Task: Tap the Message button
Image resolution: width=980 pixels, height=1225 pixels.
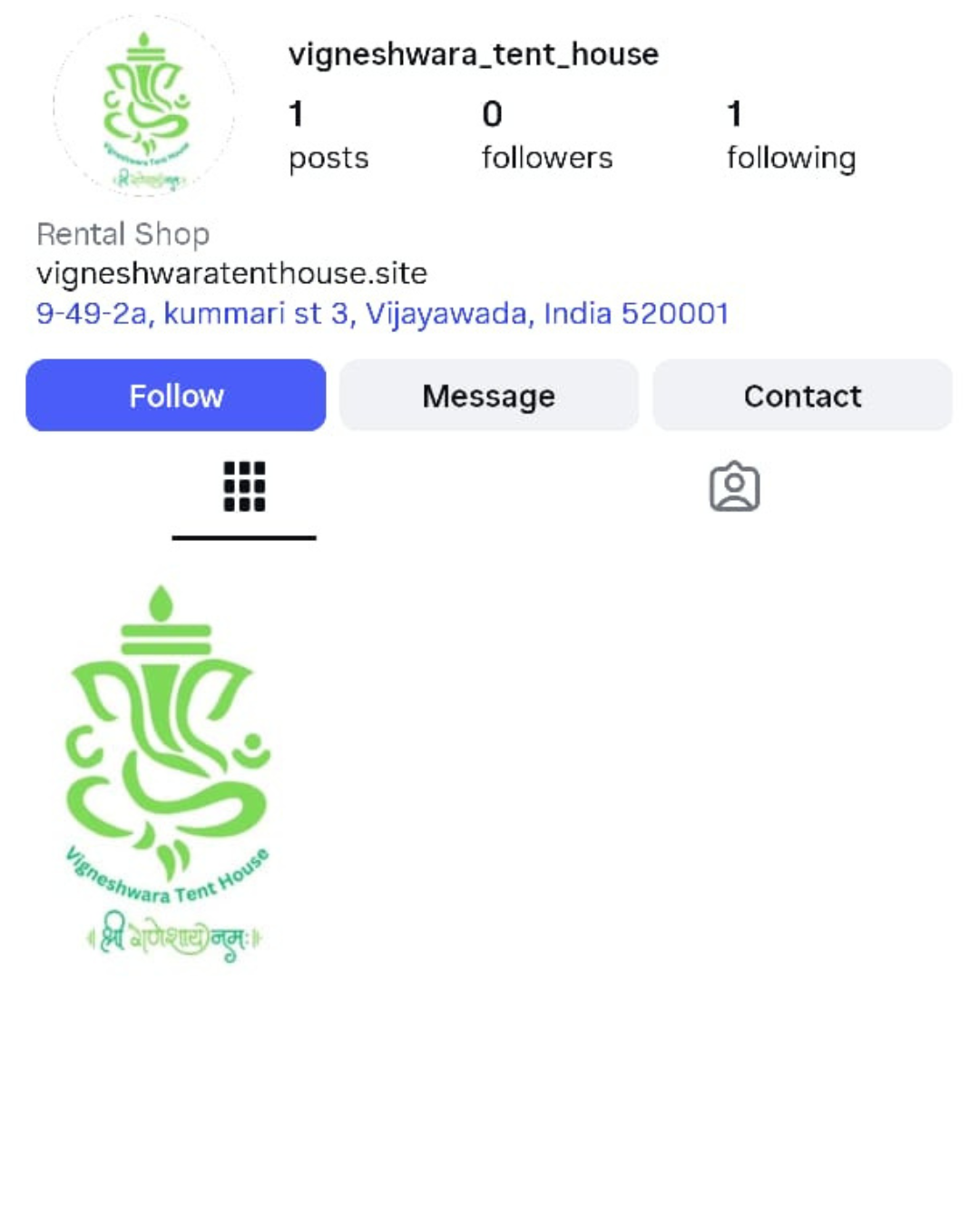Action: (489, 396)
